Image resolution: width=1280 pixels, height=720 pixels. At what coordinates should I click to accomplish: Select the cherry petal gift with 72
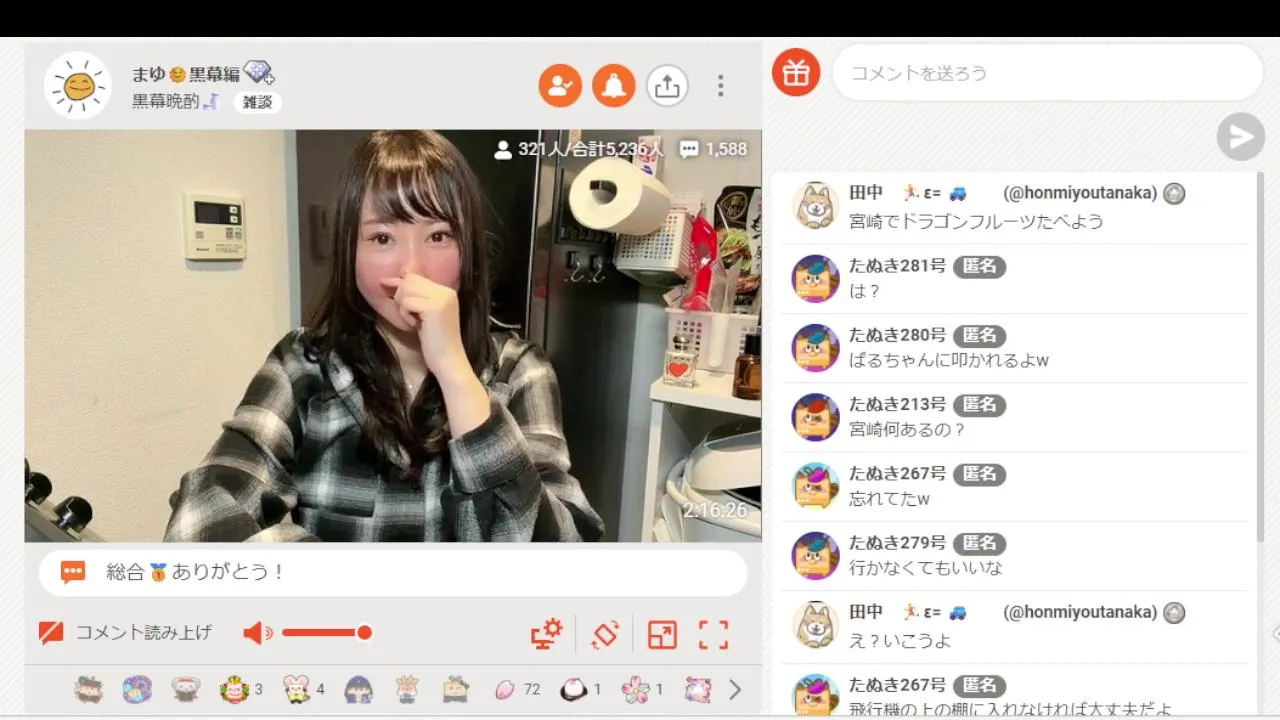coord(506,690)
